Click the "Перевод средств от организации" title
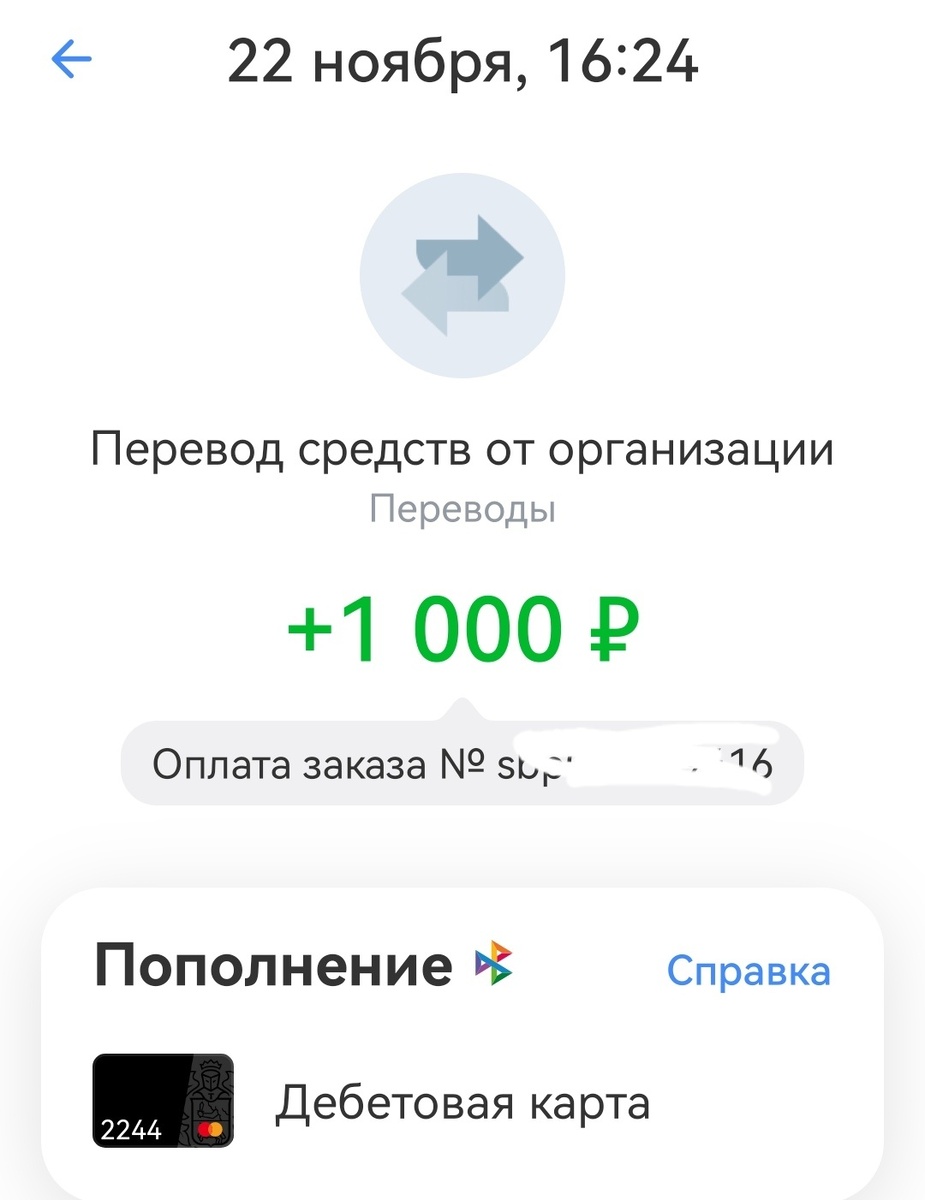This screenshot has height=1200, width=925. [x=462, y=448]
